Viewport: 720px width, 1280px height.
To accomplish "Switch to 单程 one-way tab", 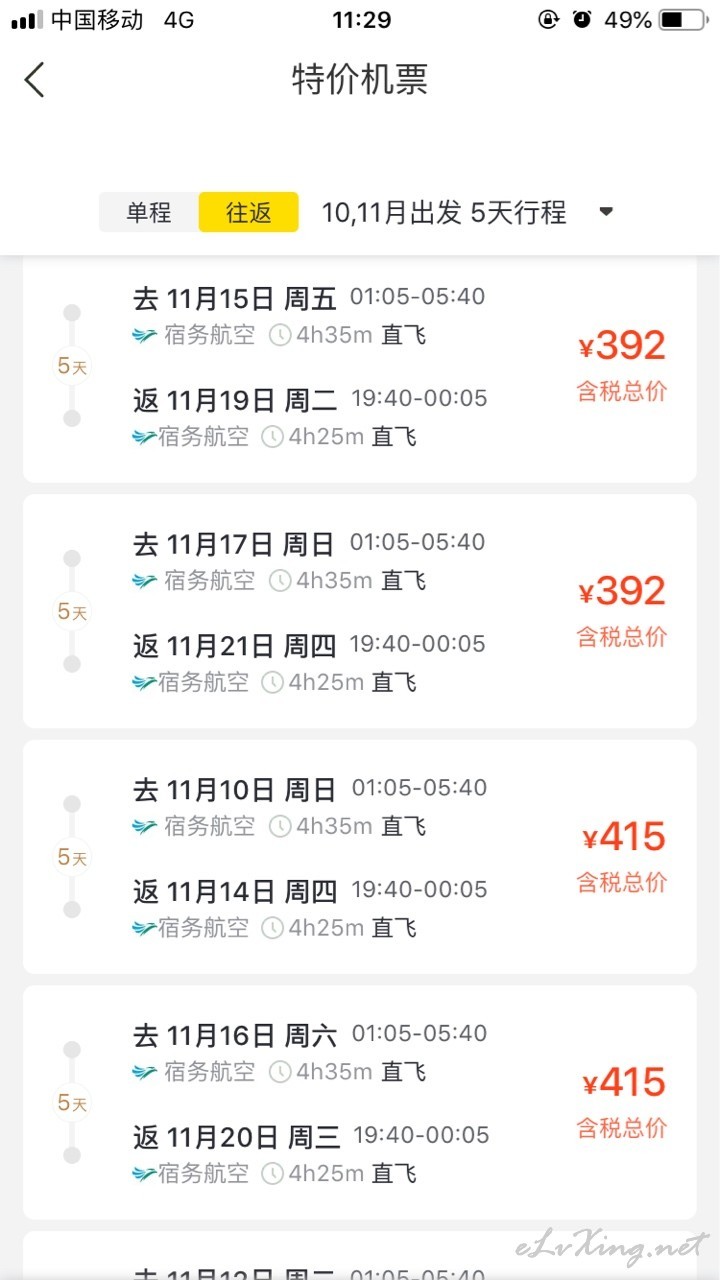I will coord(148,212).
